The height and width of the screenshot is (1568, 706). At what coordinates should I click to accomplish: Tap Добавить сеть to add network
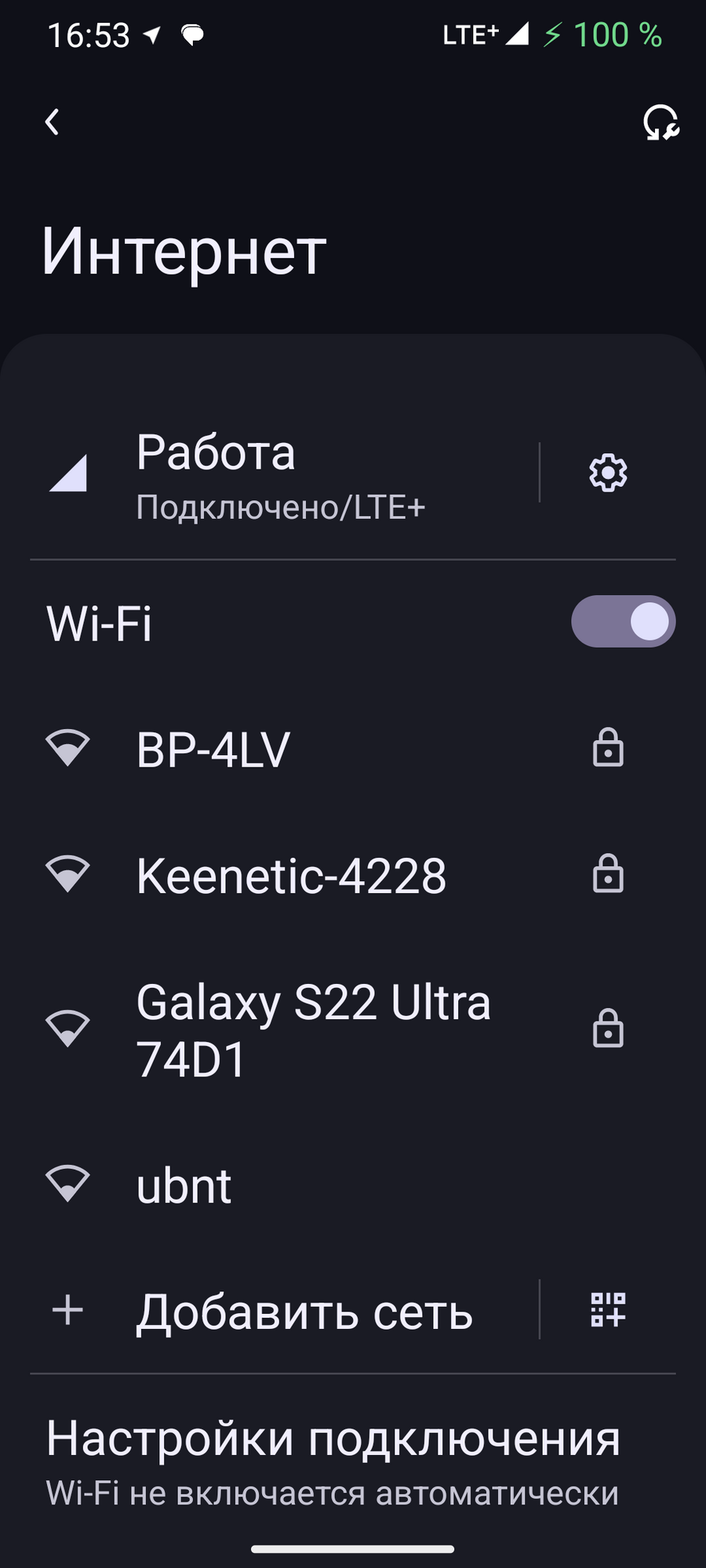click(304, 1312)
